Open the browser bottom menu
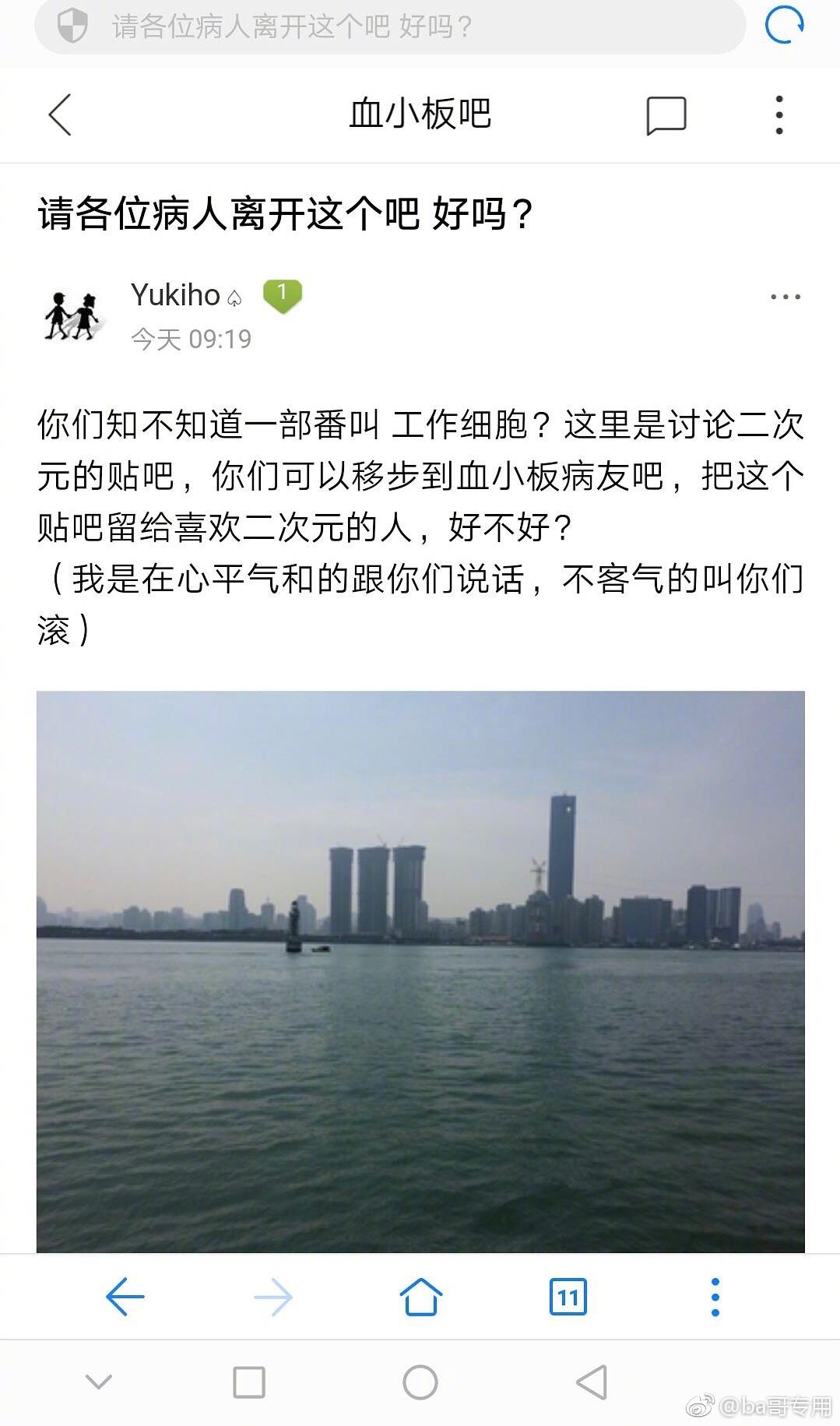840x1426 pixels. (x=715, y=1297)
